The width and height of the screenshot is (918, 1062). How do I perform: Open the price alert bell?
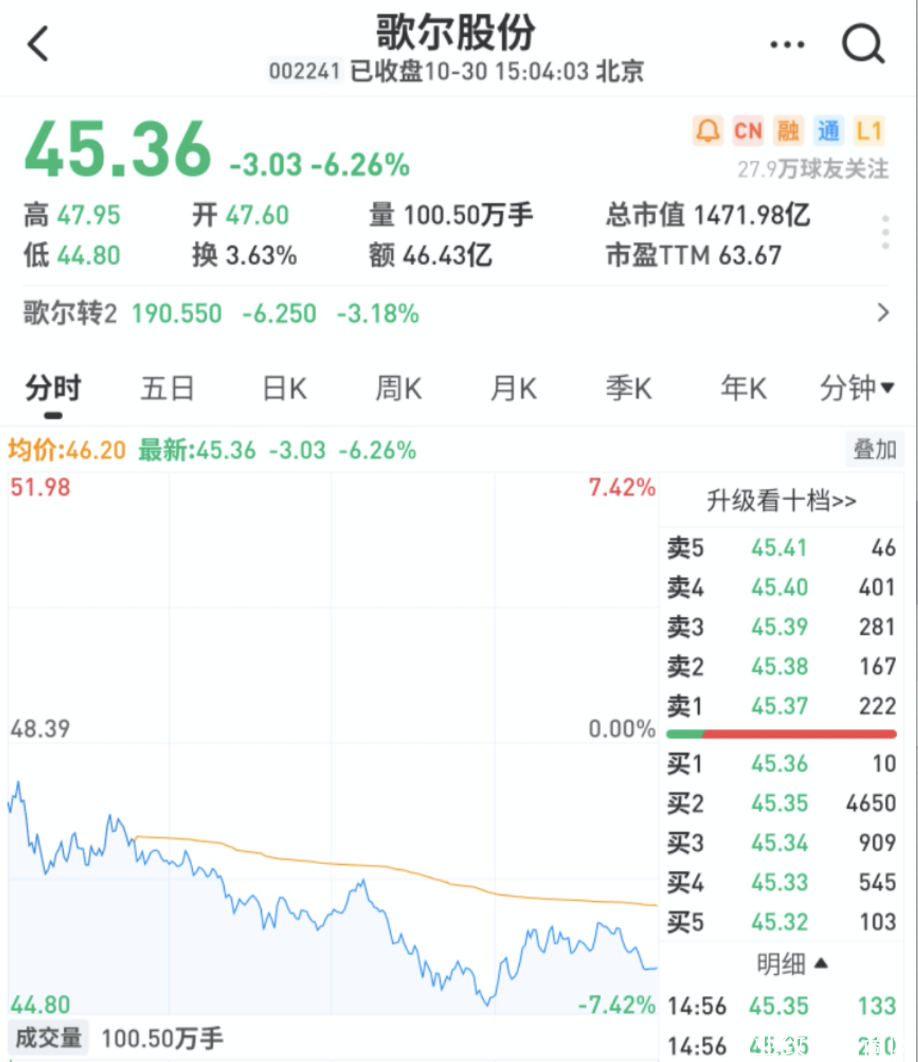click(x=708, y=130)
